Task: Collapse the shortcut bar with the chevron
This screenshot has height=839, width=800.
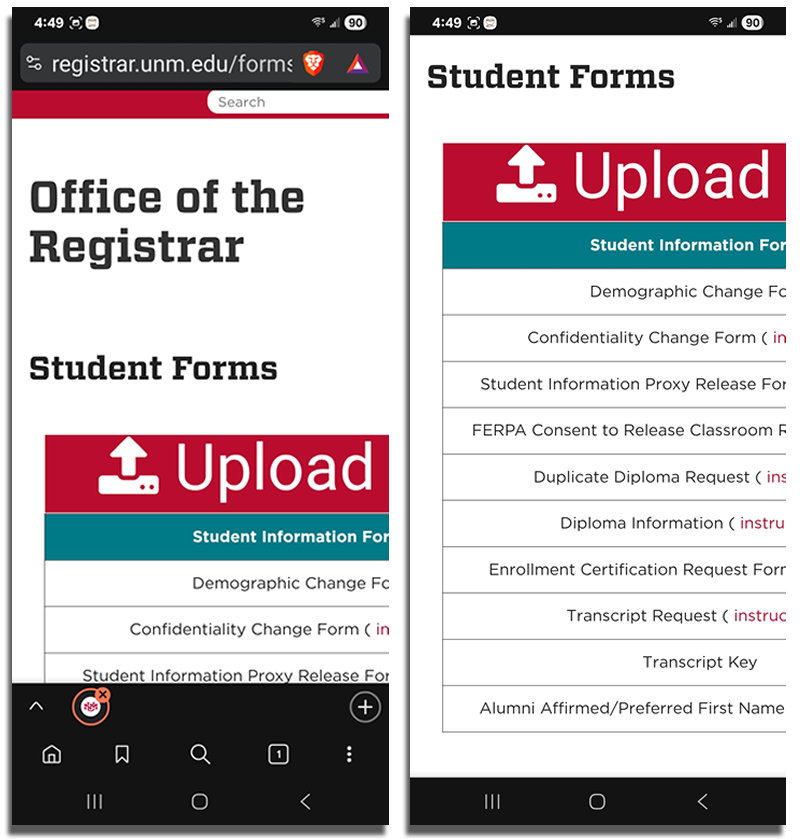Action: pyautogui.click(x=36, y=706)
